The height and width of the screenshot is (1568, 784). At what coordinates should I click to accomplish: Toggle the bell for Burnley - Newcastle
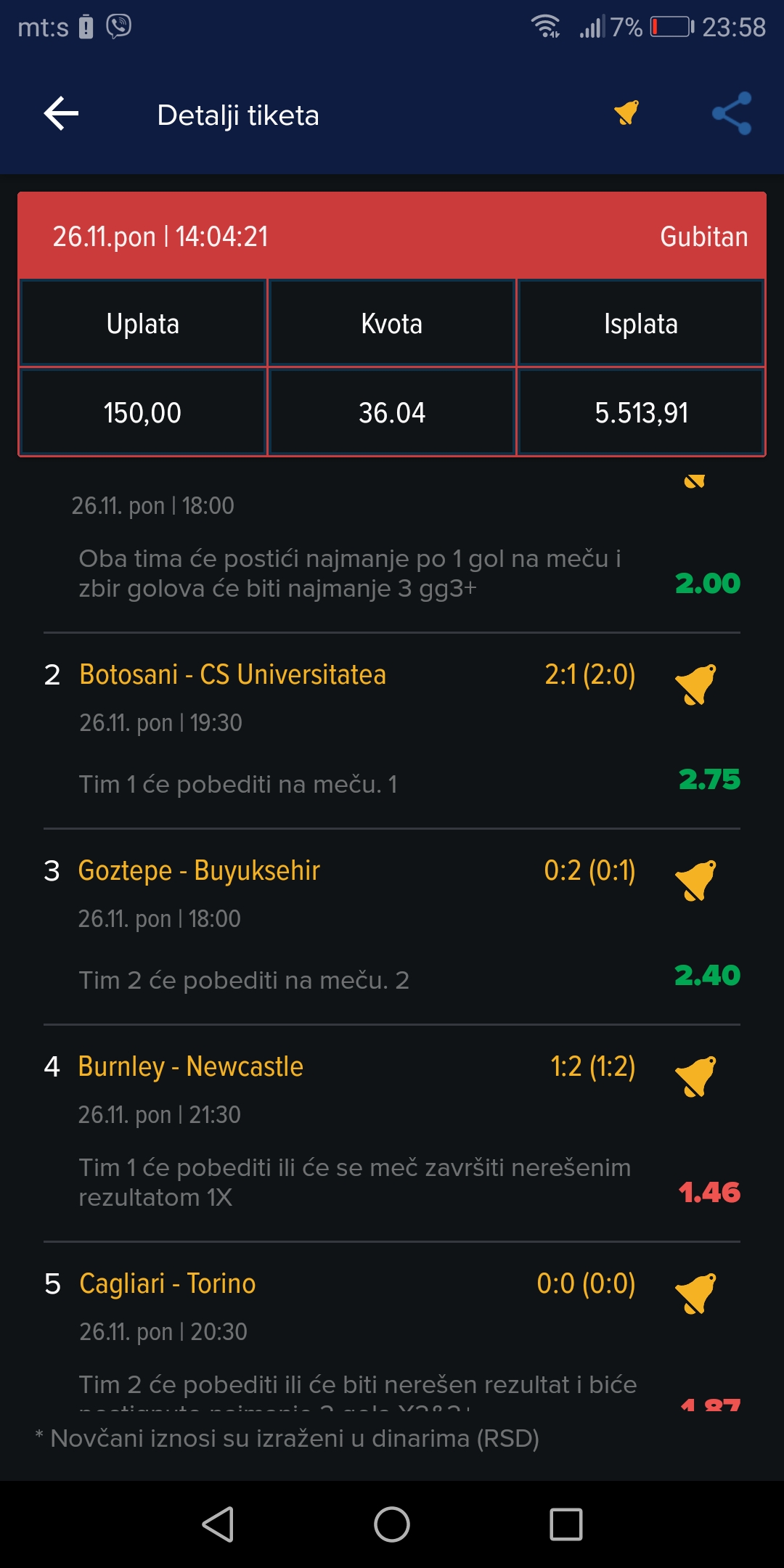(x=695, y=1076)
